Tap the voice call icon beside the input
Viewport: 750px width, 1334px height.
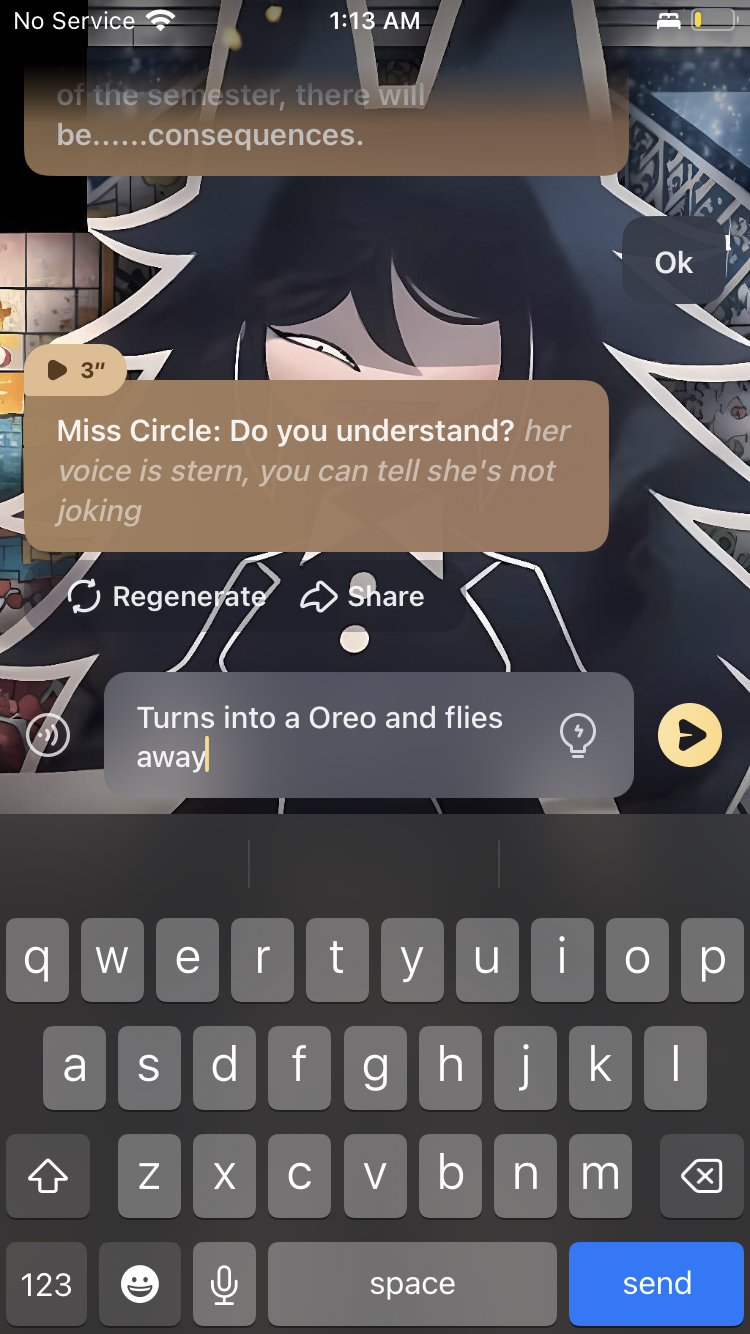(49, 736)
